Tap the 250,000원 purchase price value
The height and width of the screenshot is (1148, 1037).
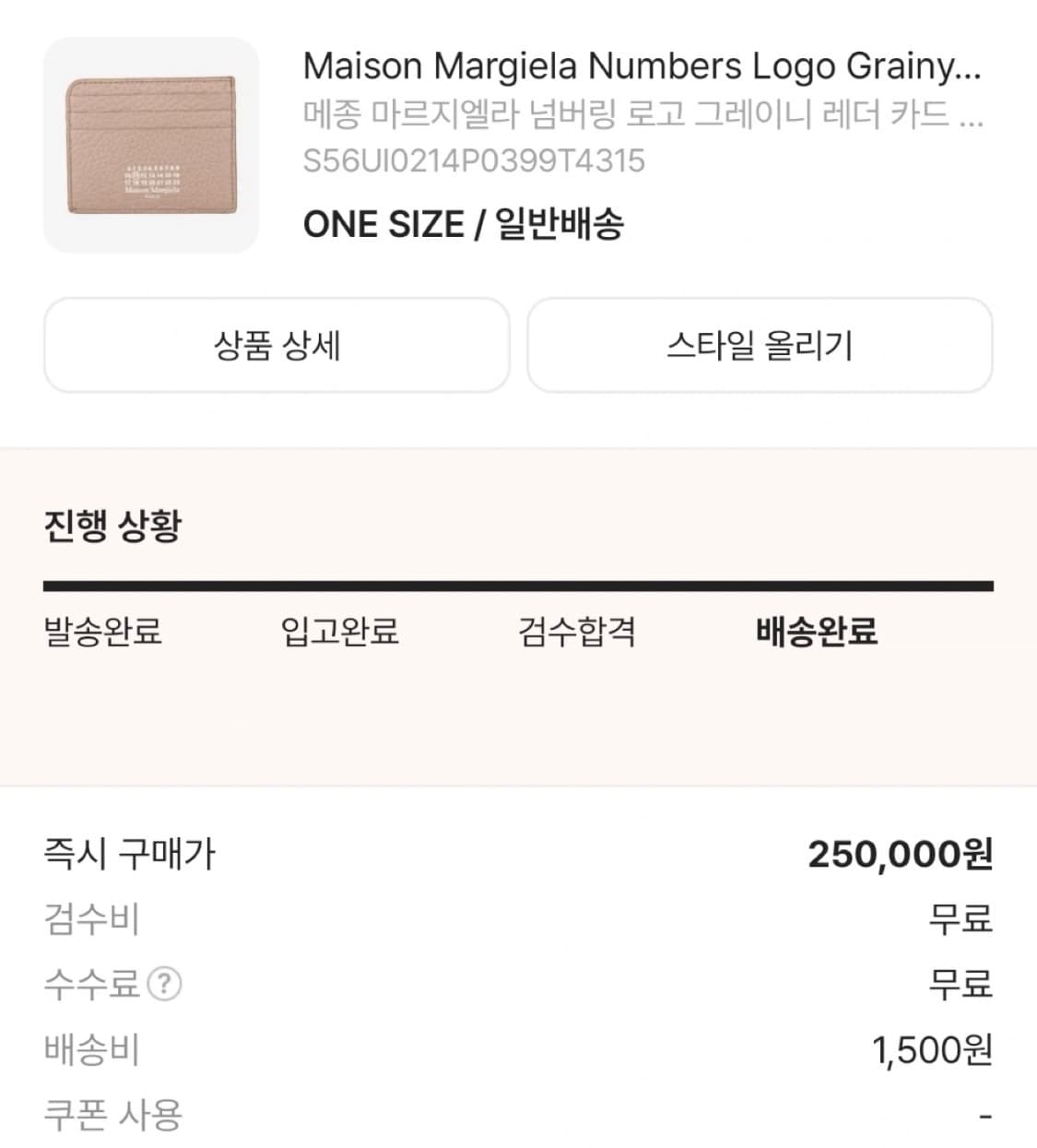[x=899, y=854]
